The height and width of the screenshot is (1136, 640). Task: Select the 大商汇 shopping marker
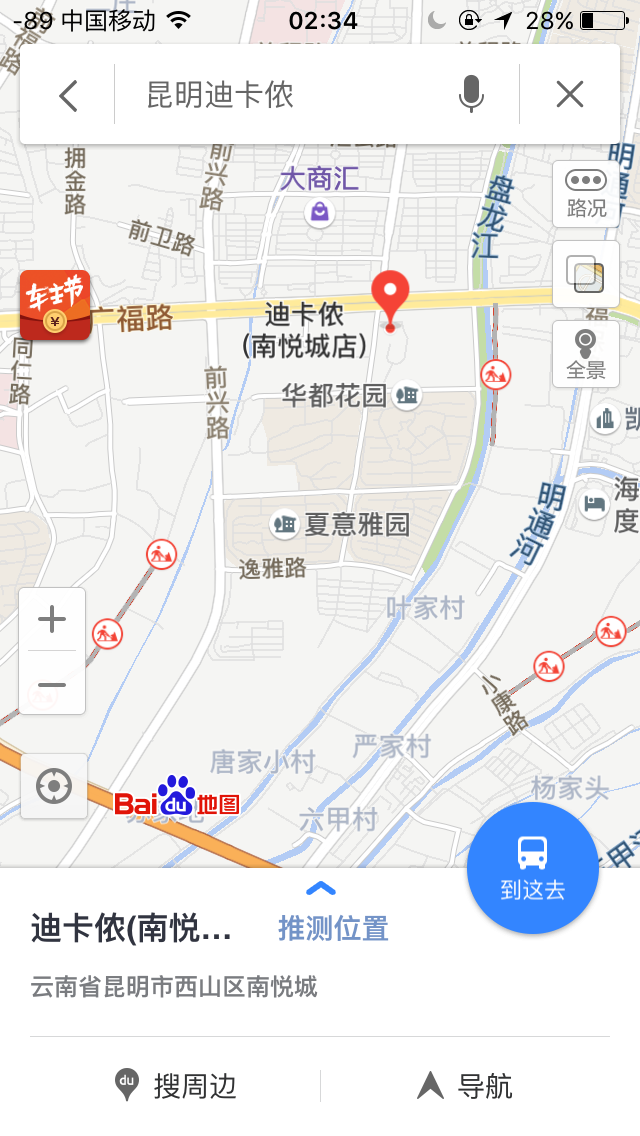[320, 211]
